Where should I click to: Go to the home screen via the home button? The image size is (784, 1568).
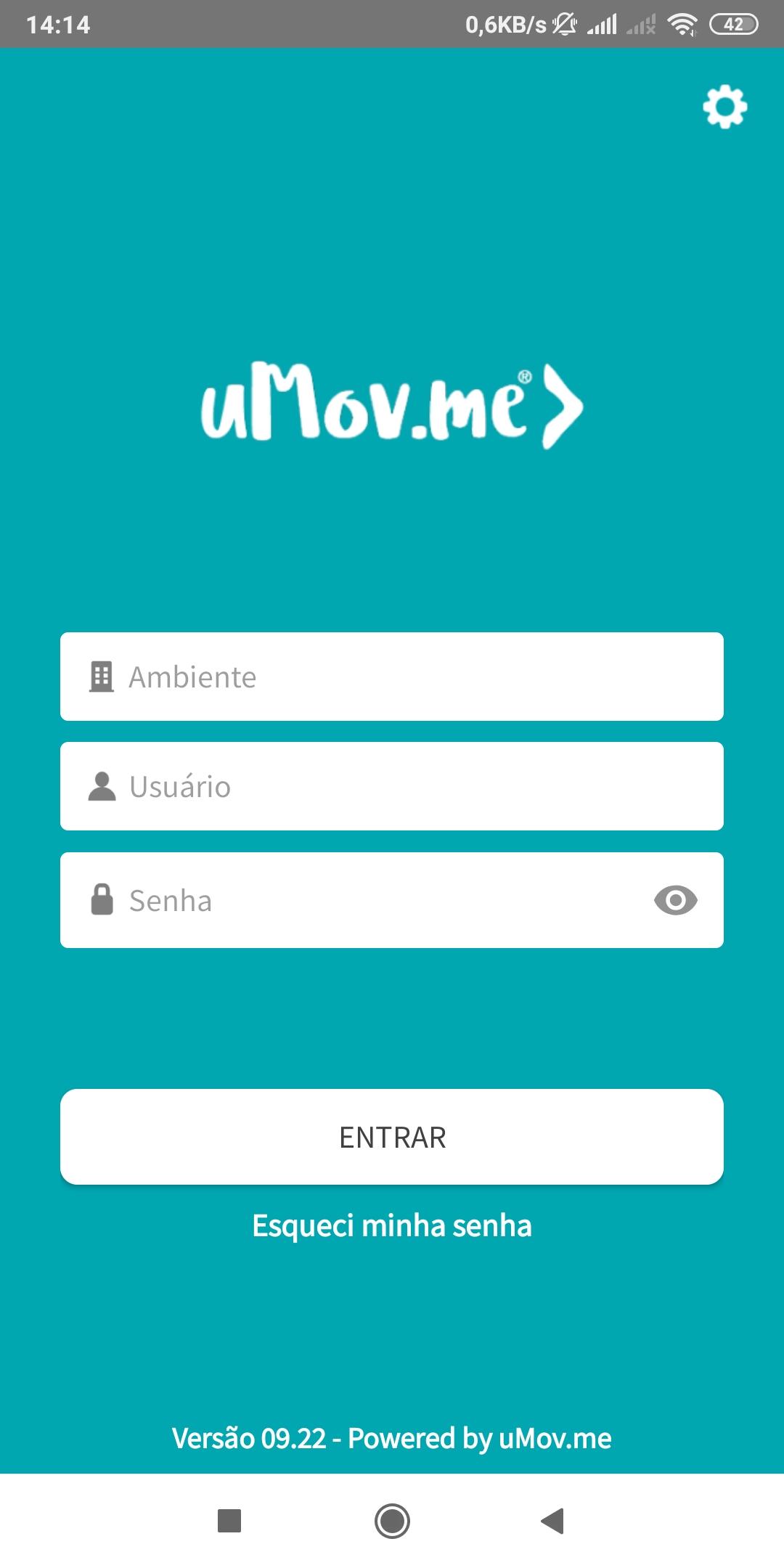tap(392, 1520)
